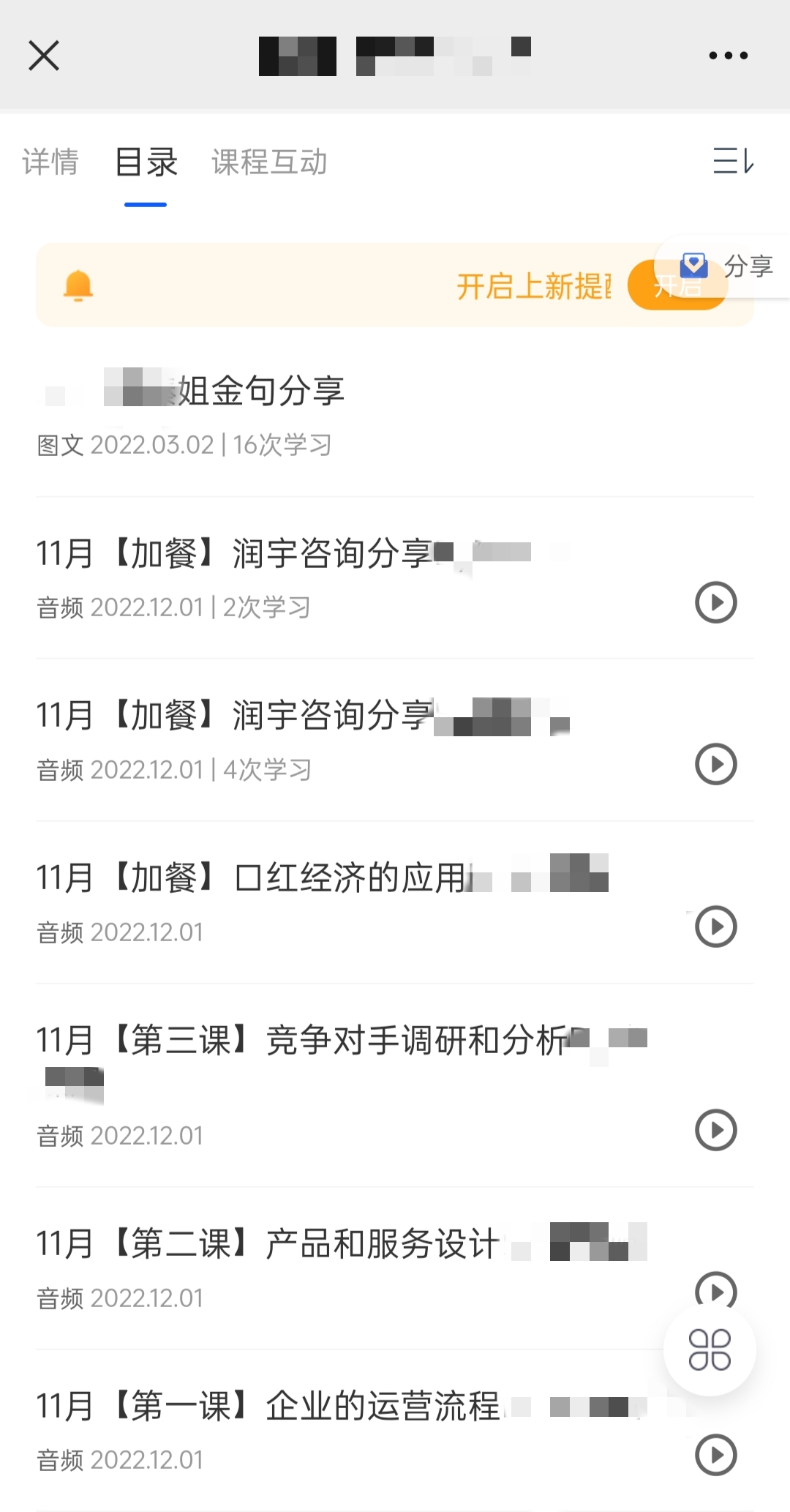Image resolution: width=790 pixels, height=1512 pixels.
Task: Switch to the 课程互动 tab
Action: pos(269,162)
